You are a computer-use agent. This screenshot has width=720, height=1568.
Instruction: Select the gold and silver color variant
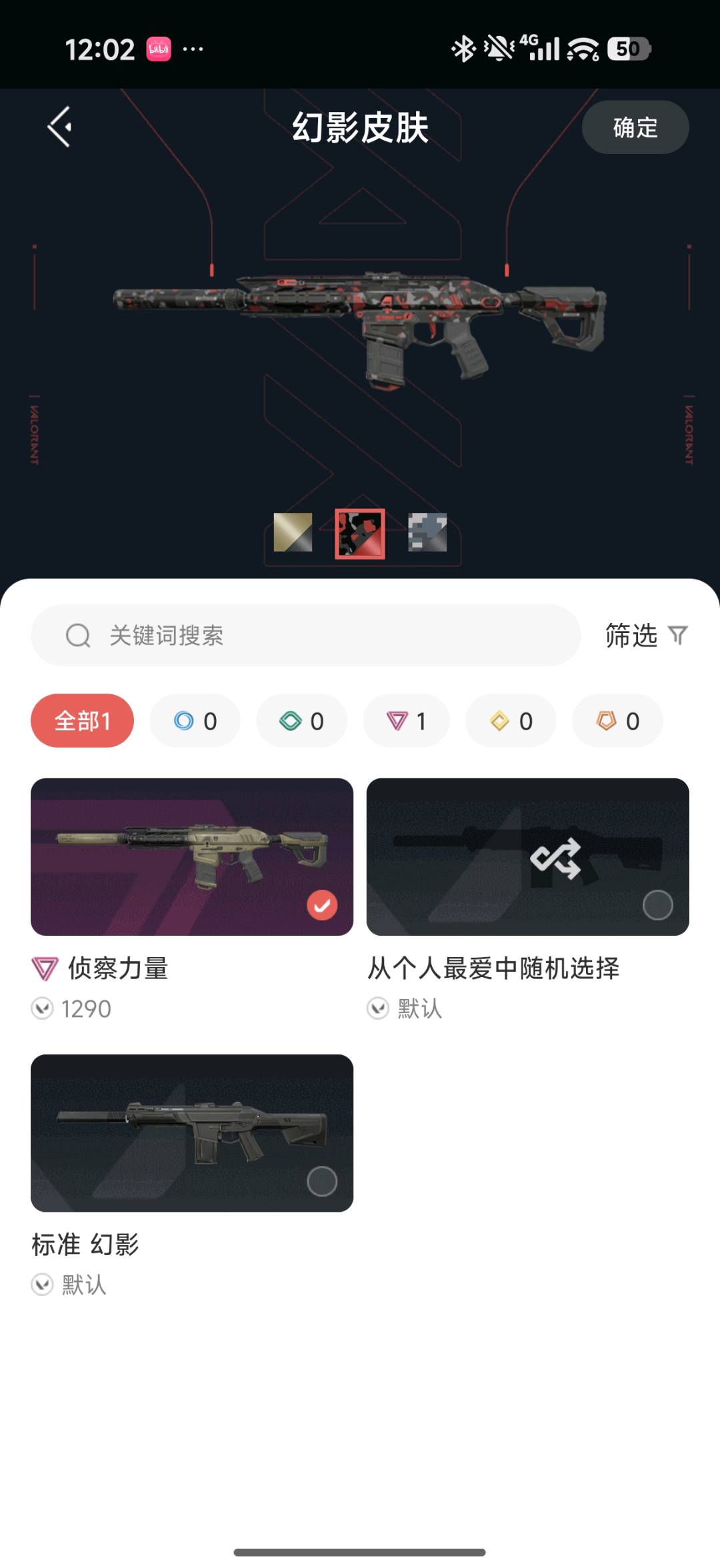coord(293,532)
